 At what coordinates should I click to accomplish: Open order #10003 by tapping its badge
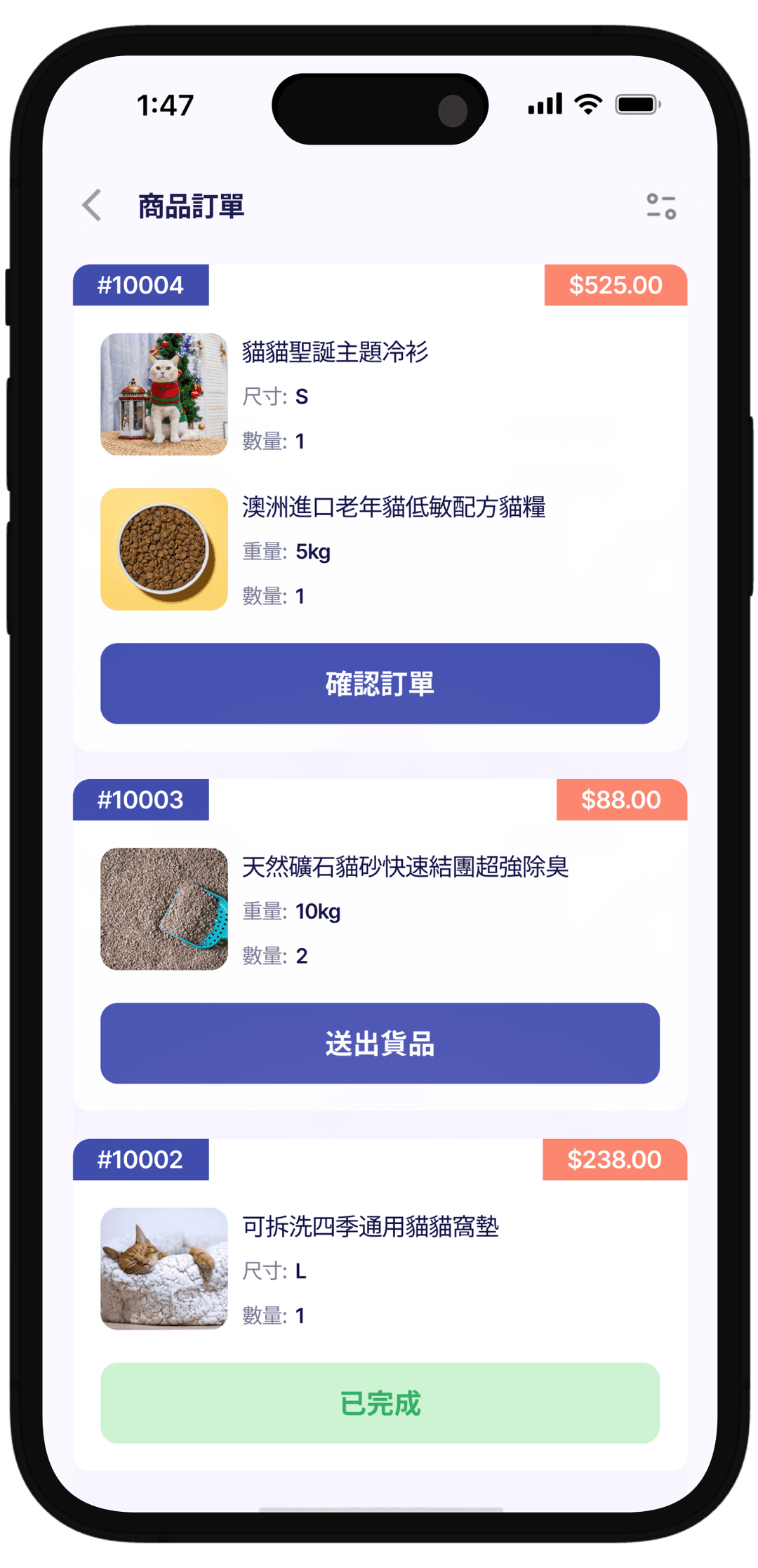[x=140, y=799]
